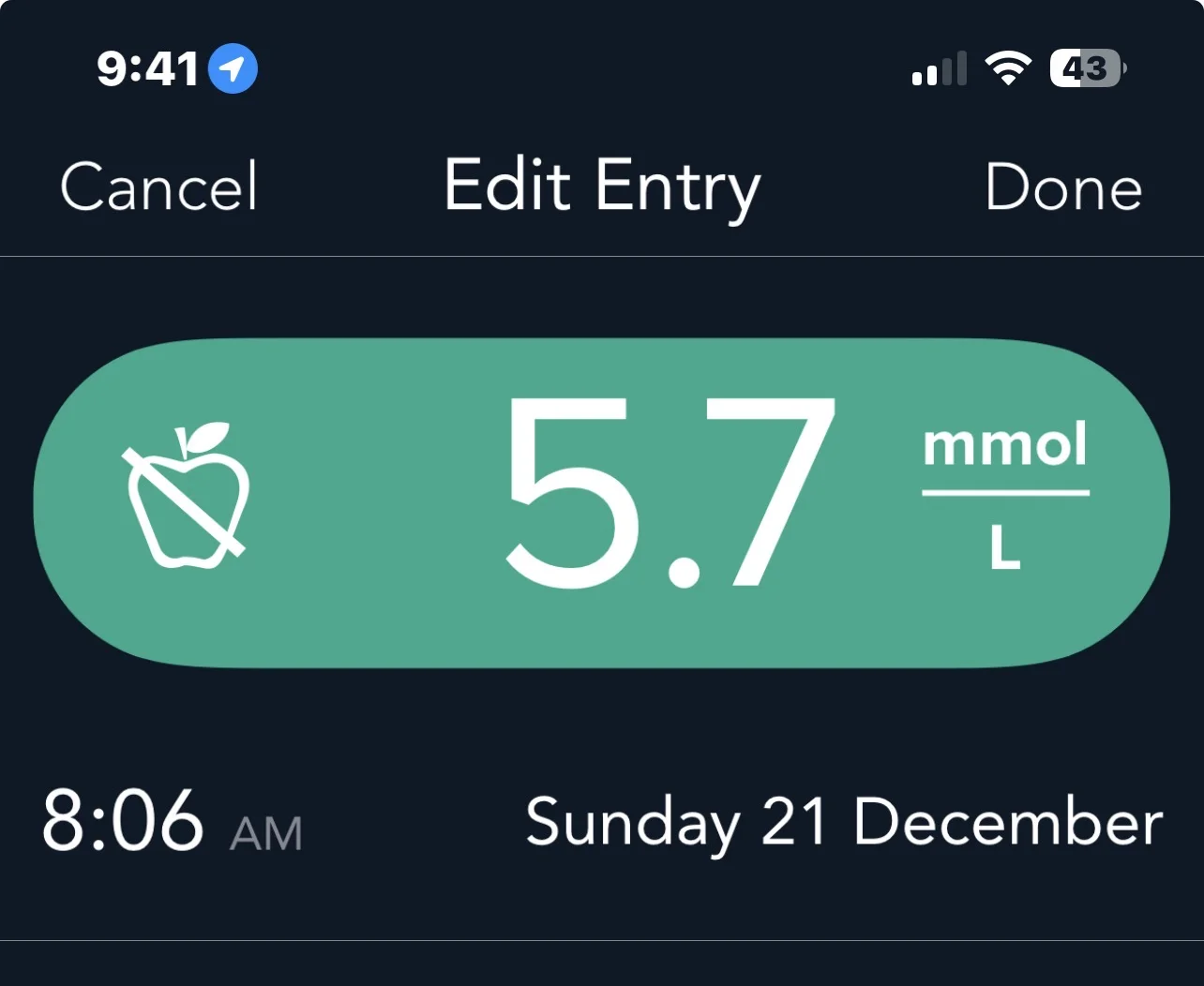Change the Sunday 21 December date
The image size is (1204, 986).
(x=844, y=823)
